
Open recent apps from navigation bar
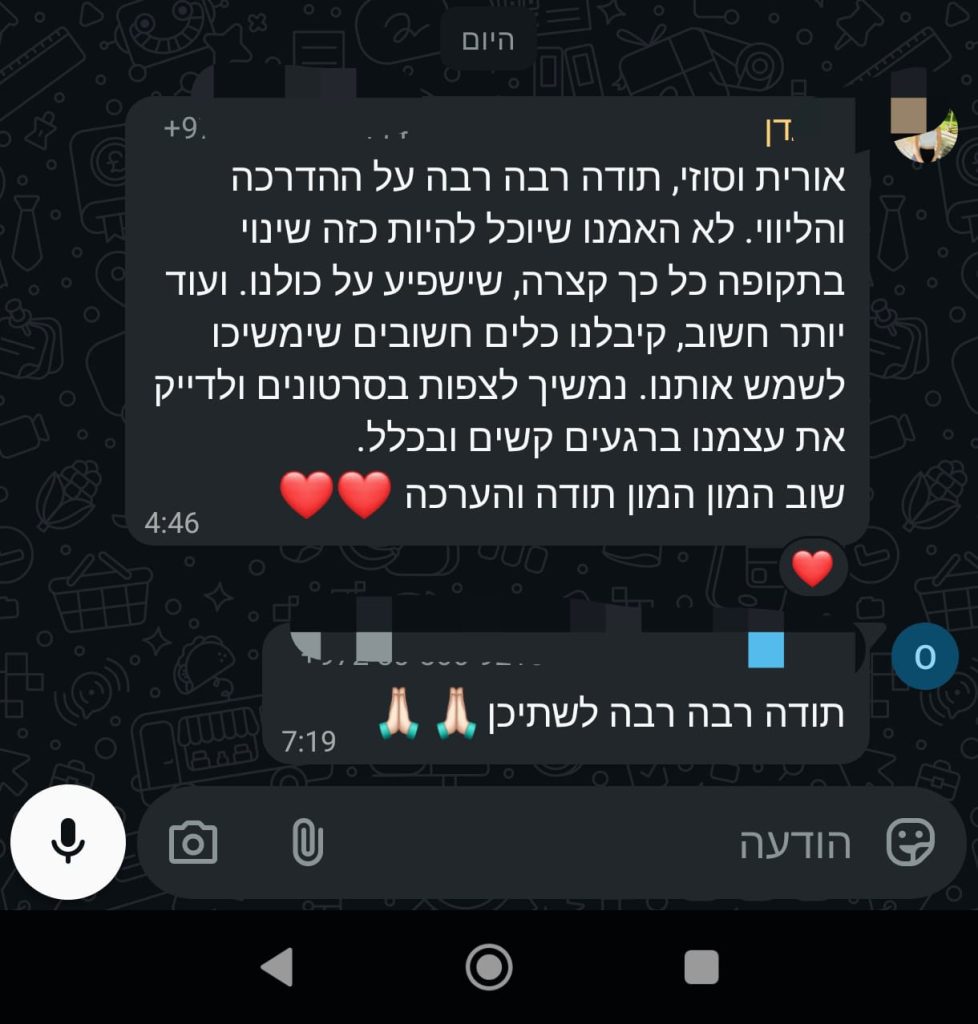pyautogui.click(x=701, y=967)
